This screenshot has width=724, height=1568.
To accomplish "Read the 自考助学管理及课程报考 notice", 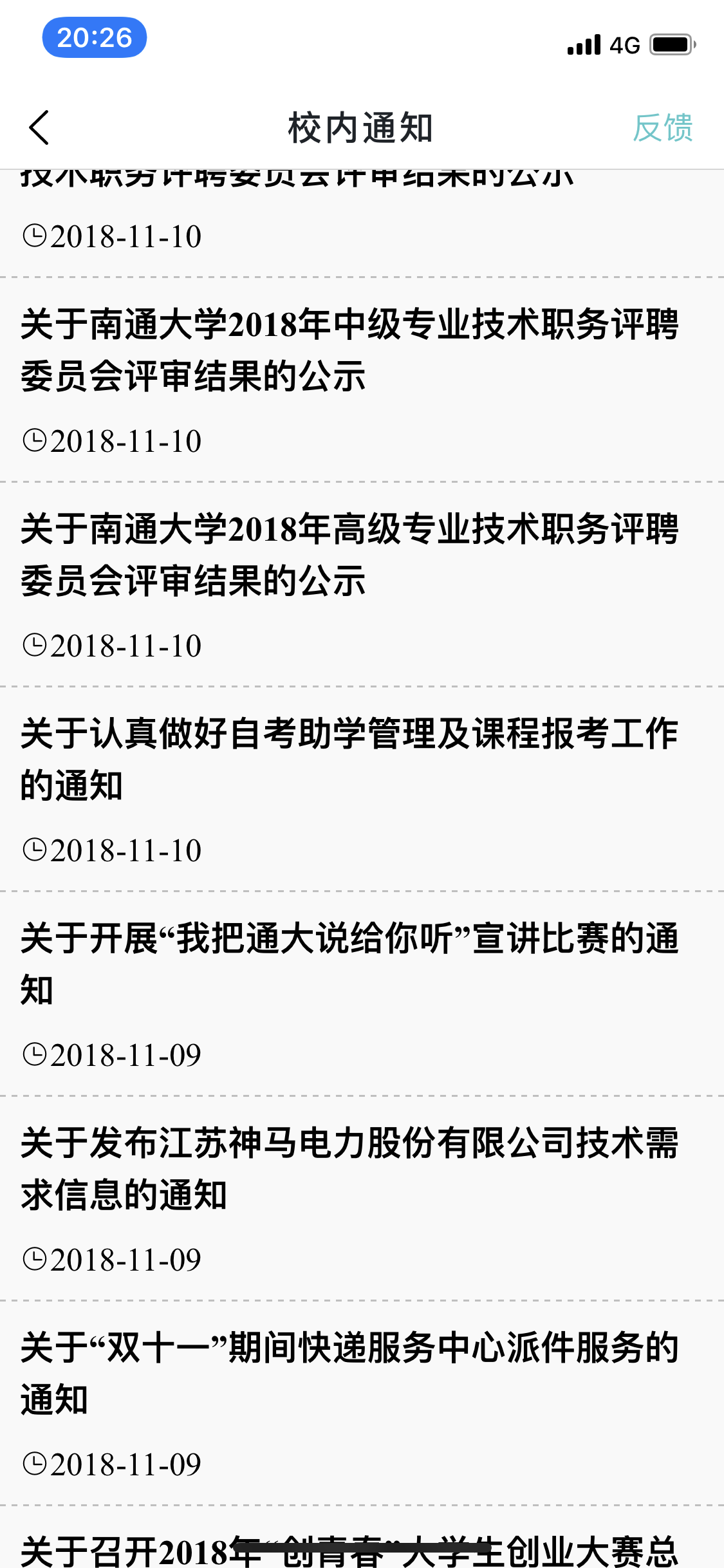I will (349, 759).
